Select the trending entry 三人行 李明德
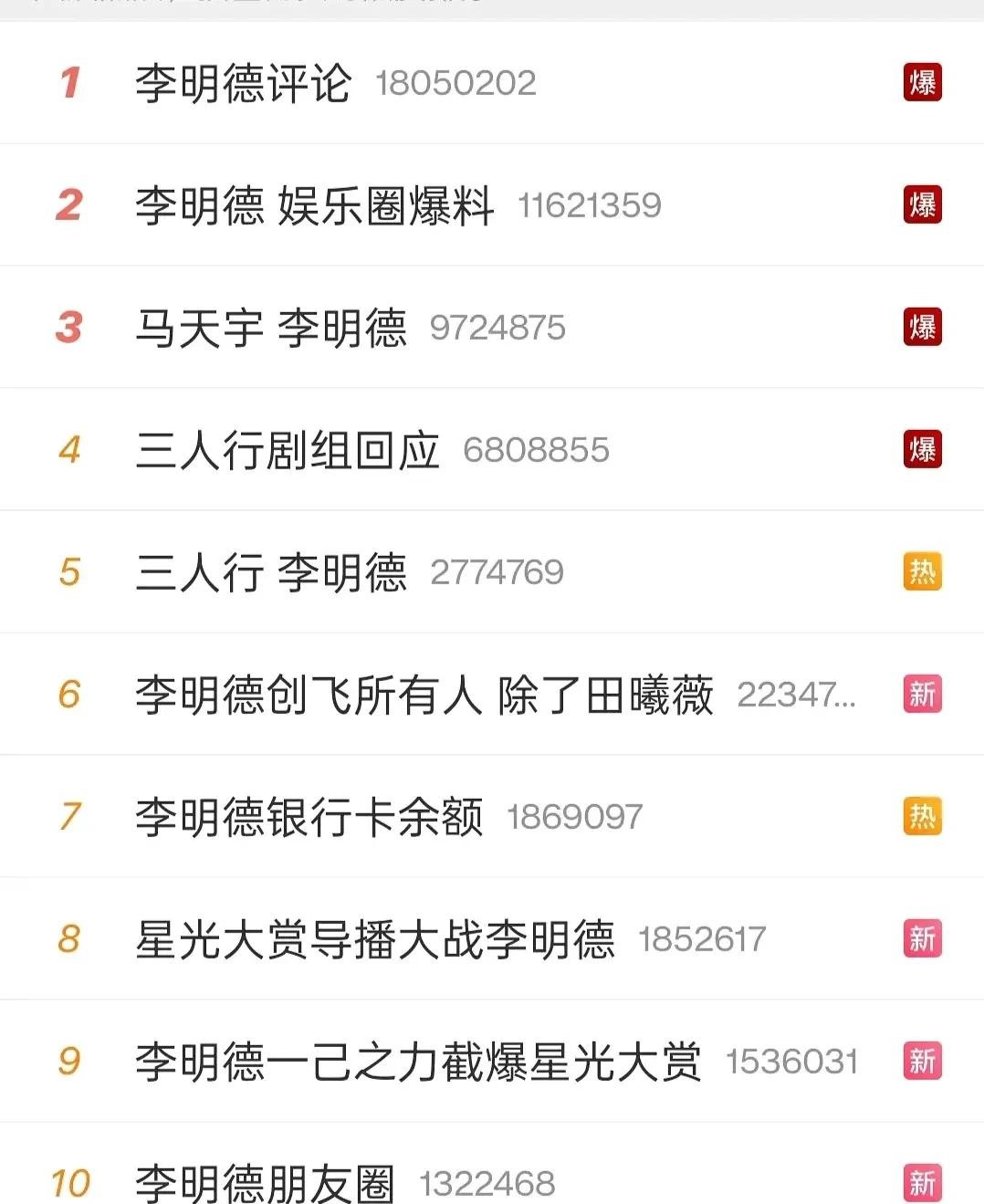984x1204 pixels. click(x=270, y=572)
